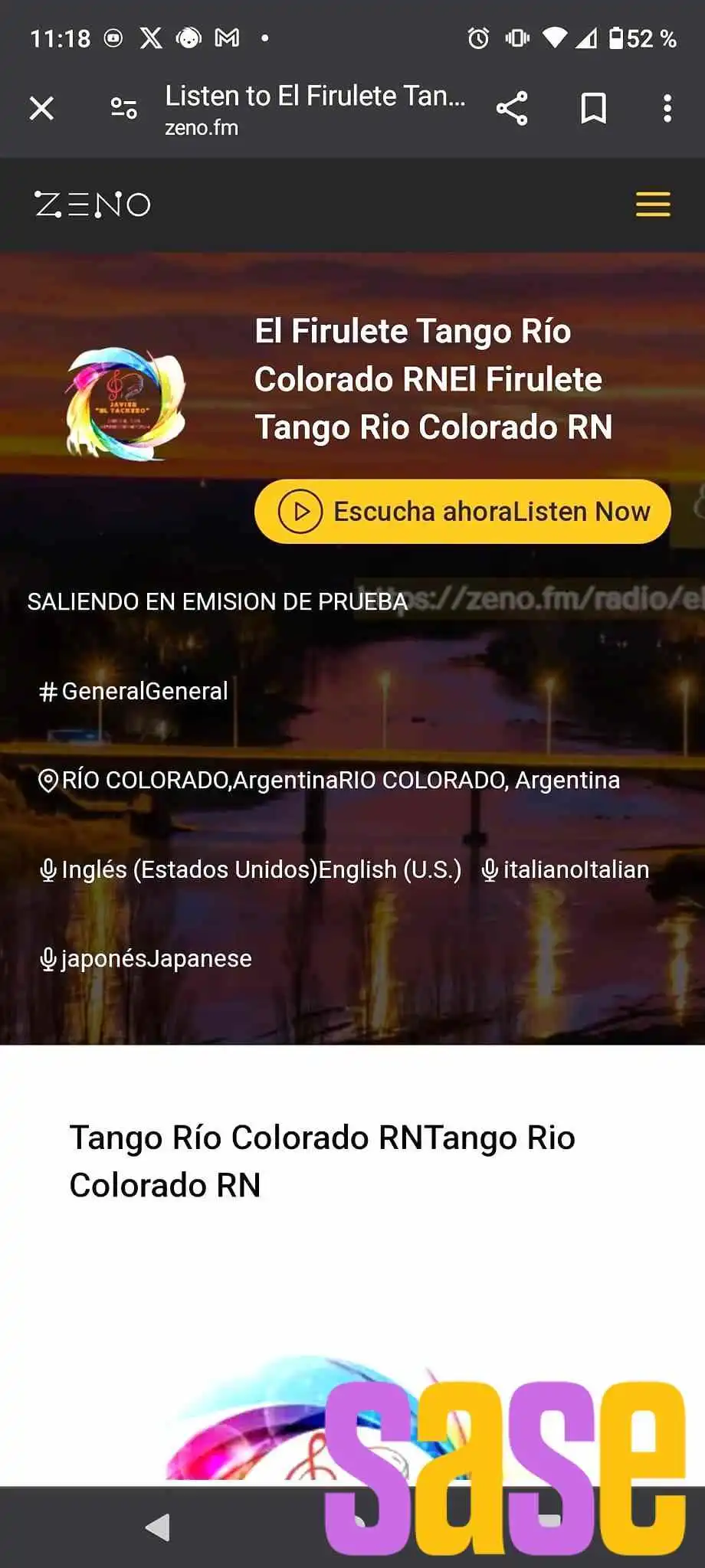Go to the Zeno home page via the logo
705x1568 pixels.
[93, 205]
